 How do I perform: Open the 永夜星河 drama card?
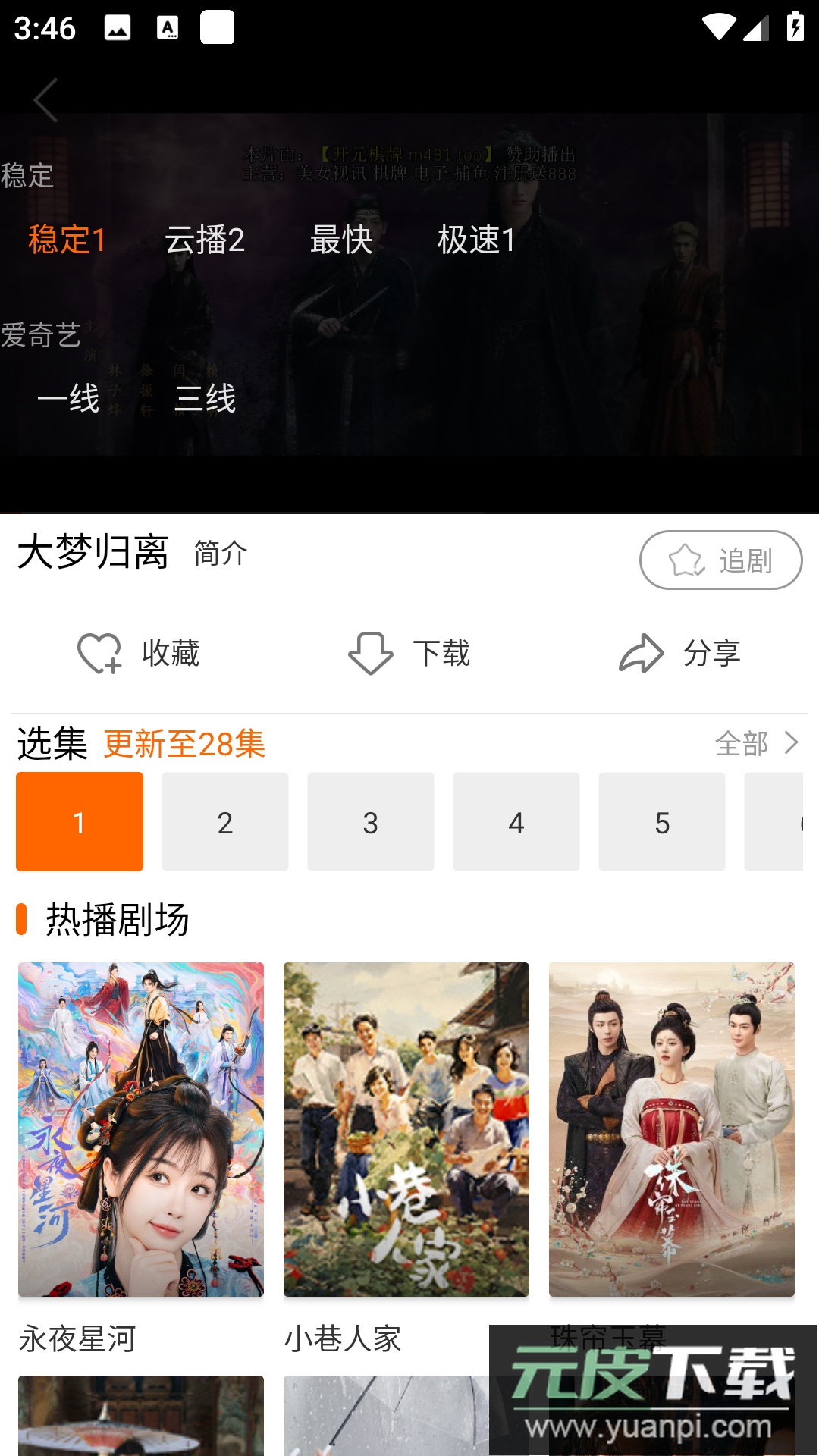[141, 1130]
